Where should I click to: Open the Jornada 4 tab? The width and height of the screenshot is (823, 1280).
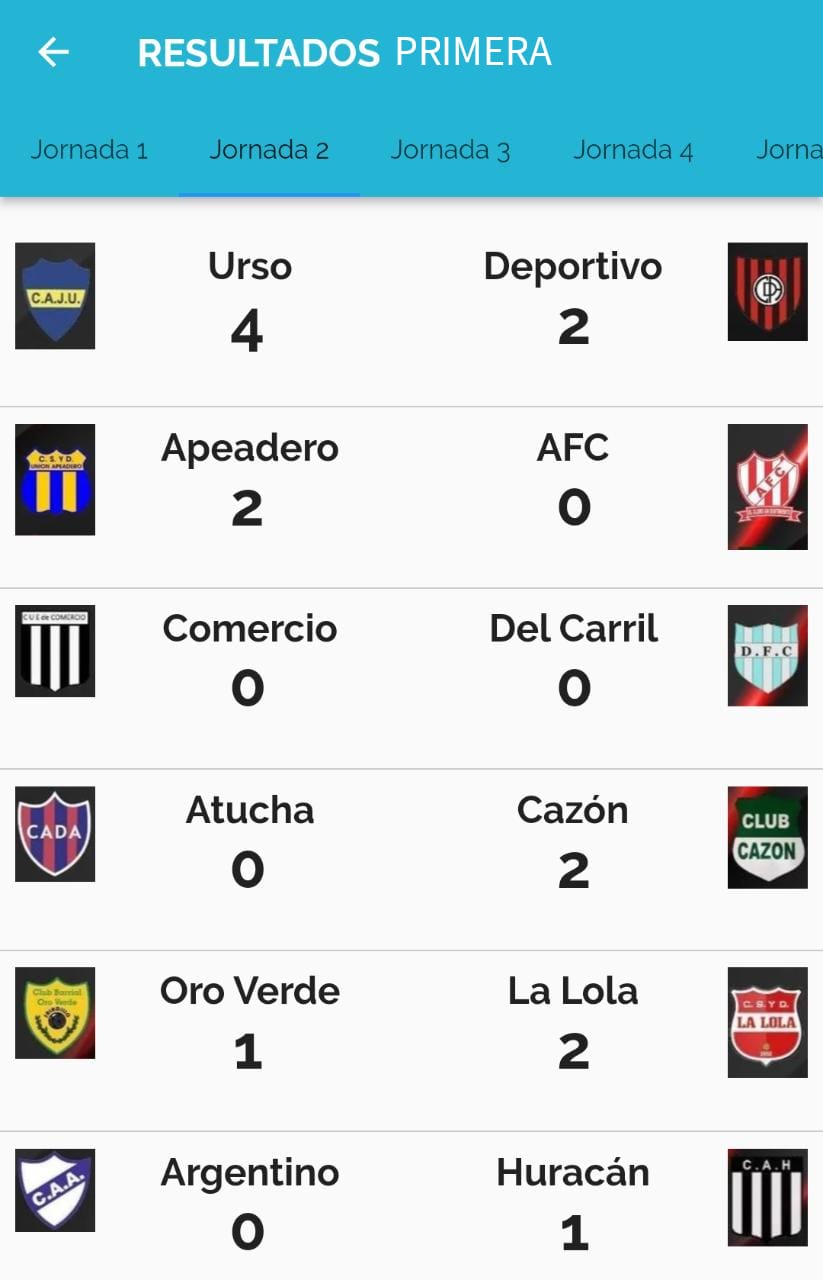633,151
